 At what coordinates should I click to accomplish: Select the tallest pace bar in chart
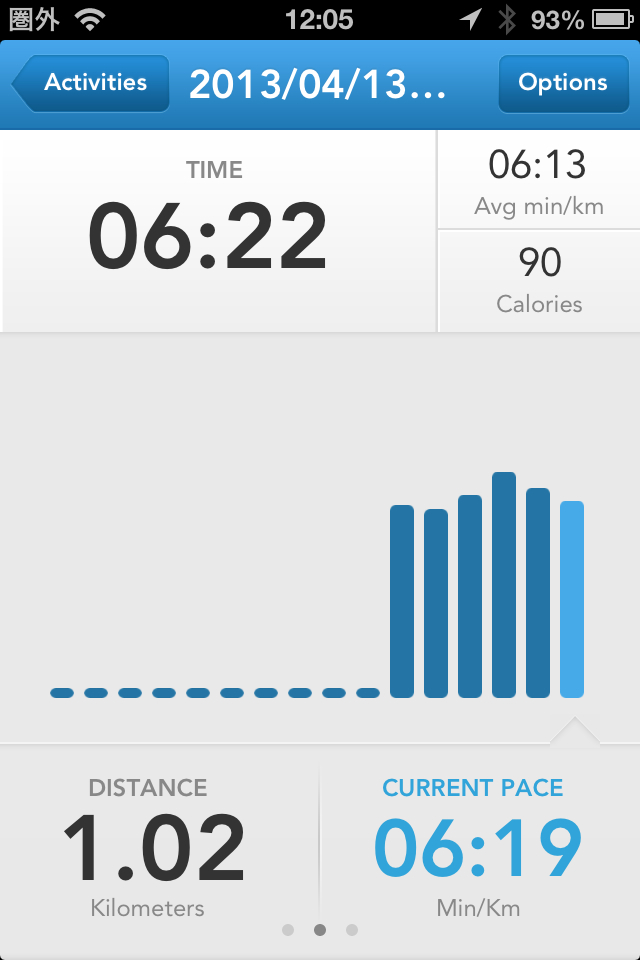504,585
